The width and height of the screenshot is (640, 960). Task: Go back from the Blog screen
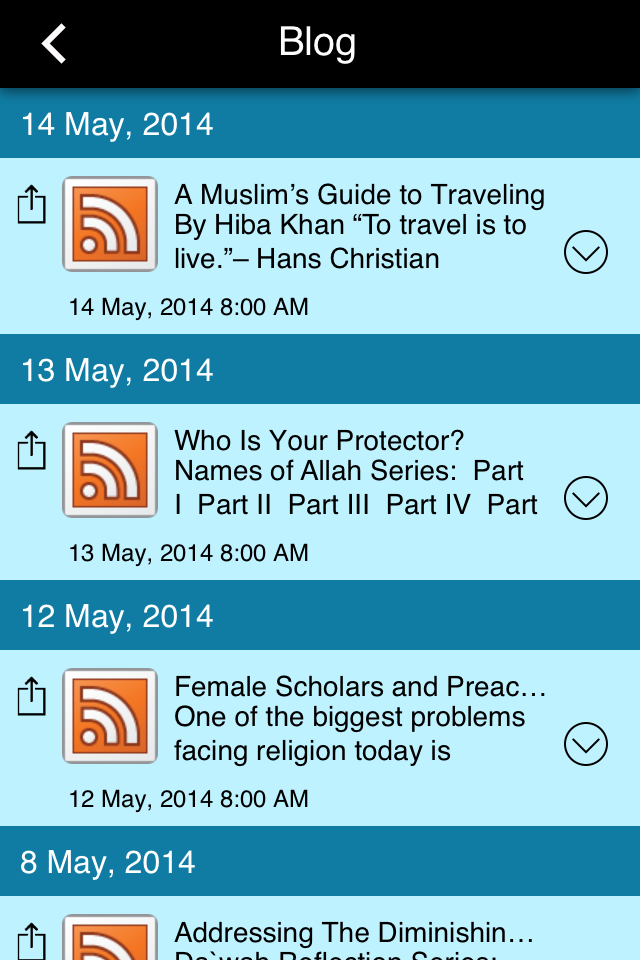pos(54,44)
